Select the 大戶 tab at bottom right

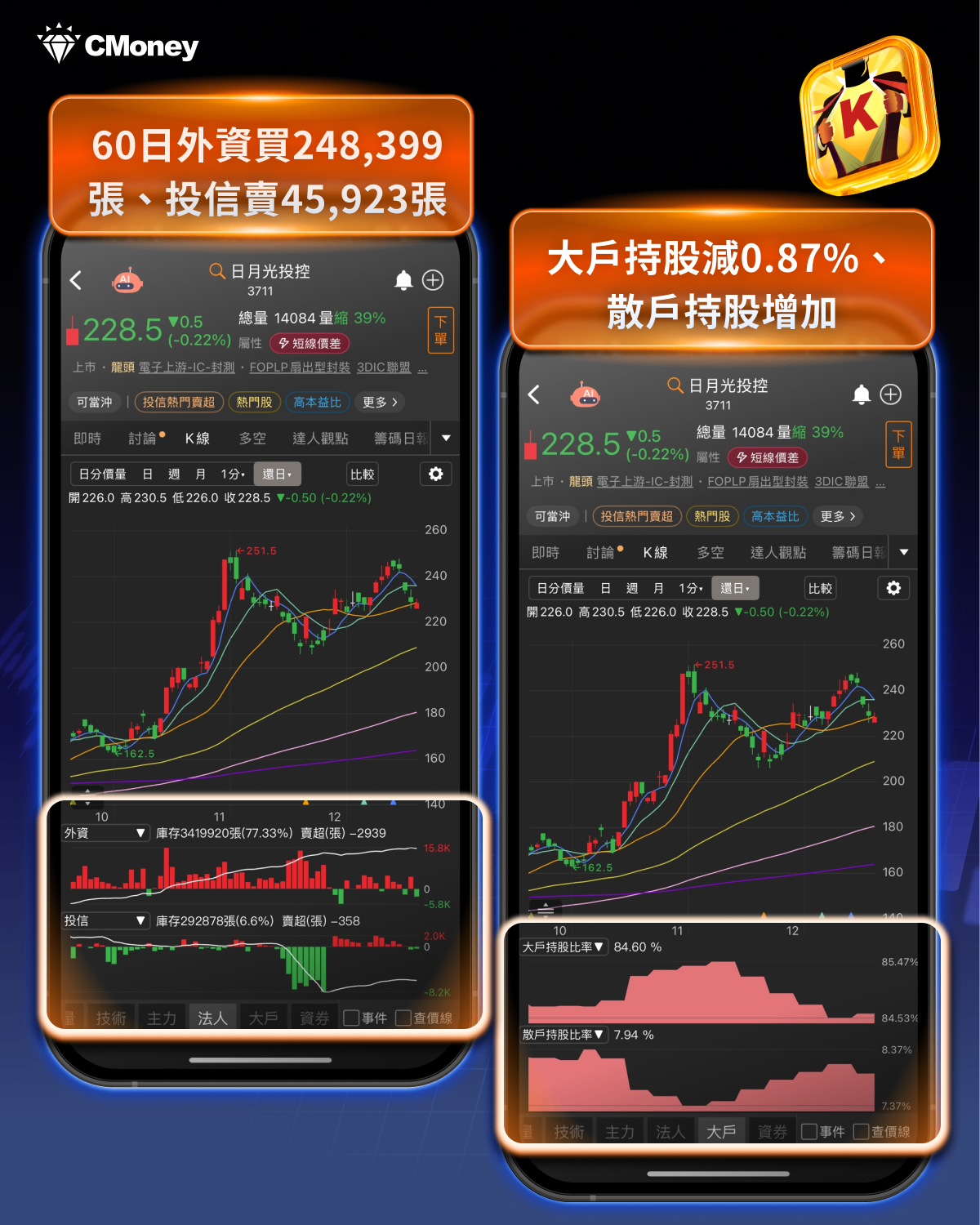coord(721,1131)
